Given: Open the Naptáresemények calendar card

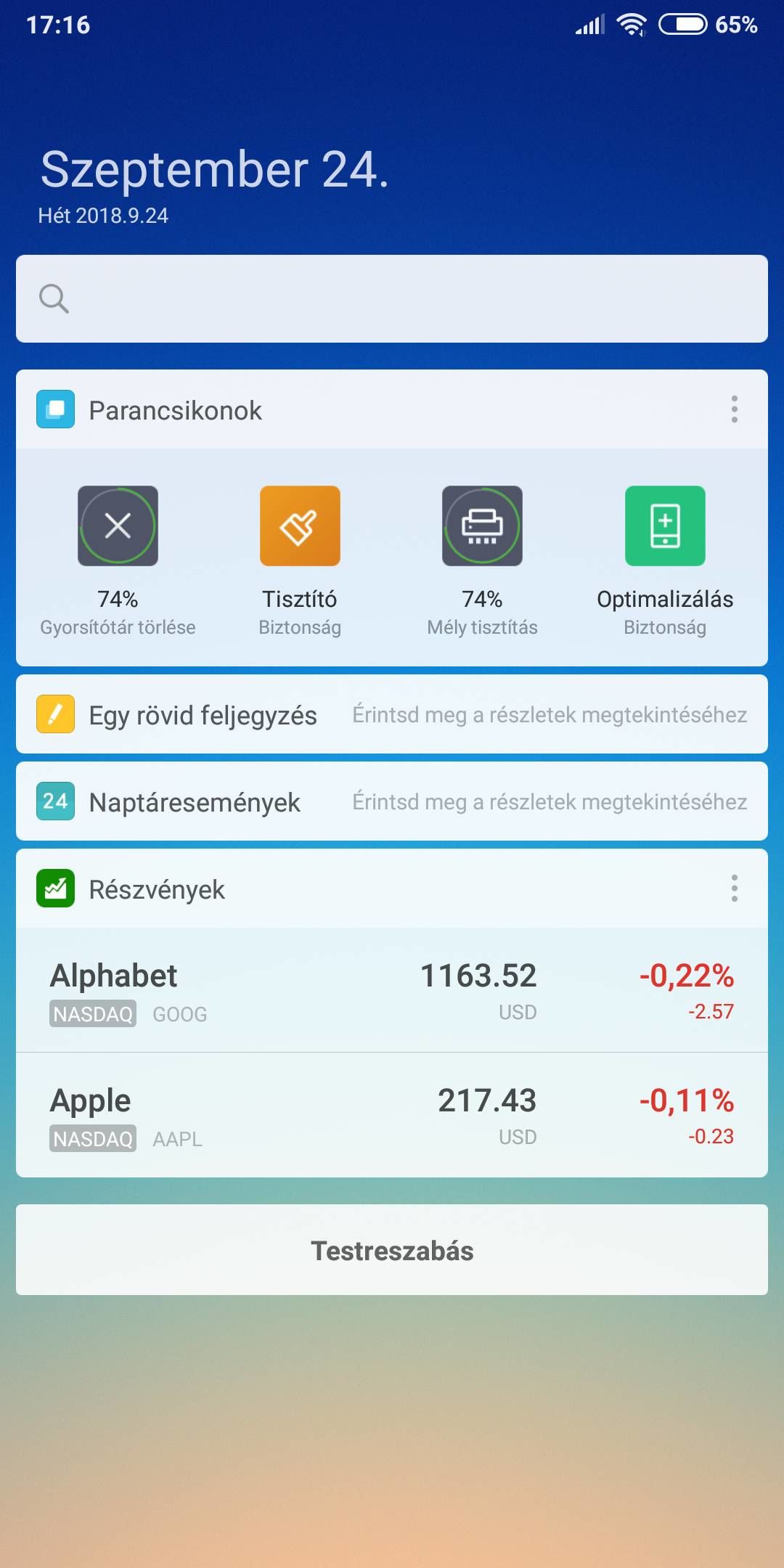Looking at the screenshot, I should (392, 801).
